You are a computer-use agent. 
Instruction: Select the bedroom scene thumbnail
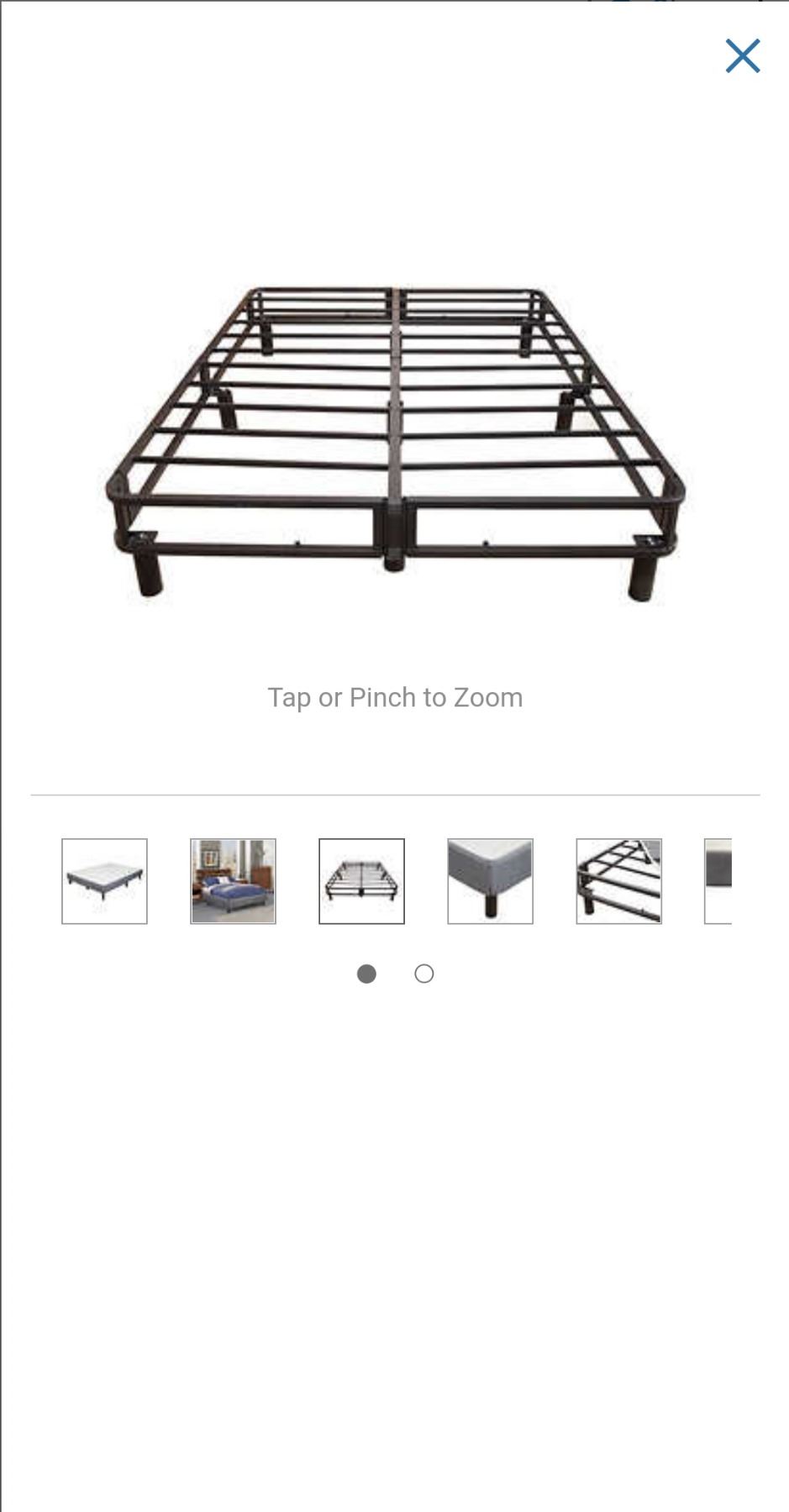233,881
